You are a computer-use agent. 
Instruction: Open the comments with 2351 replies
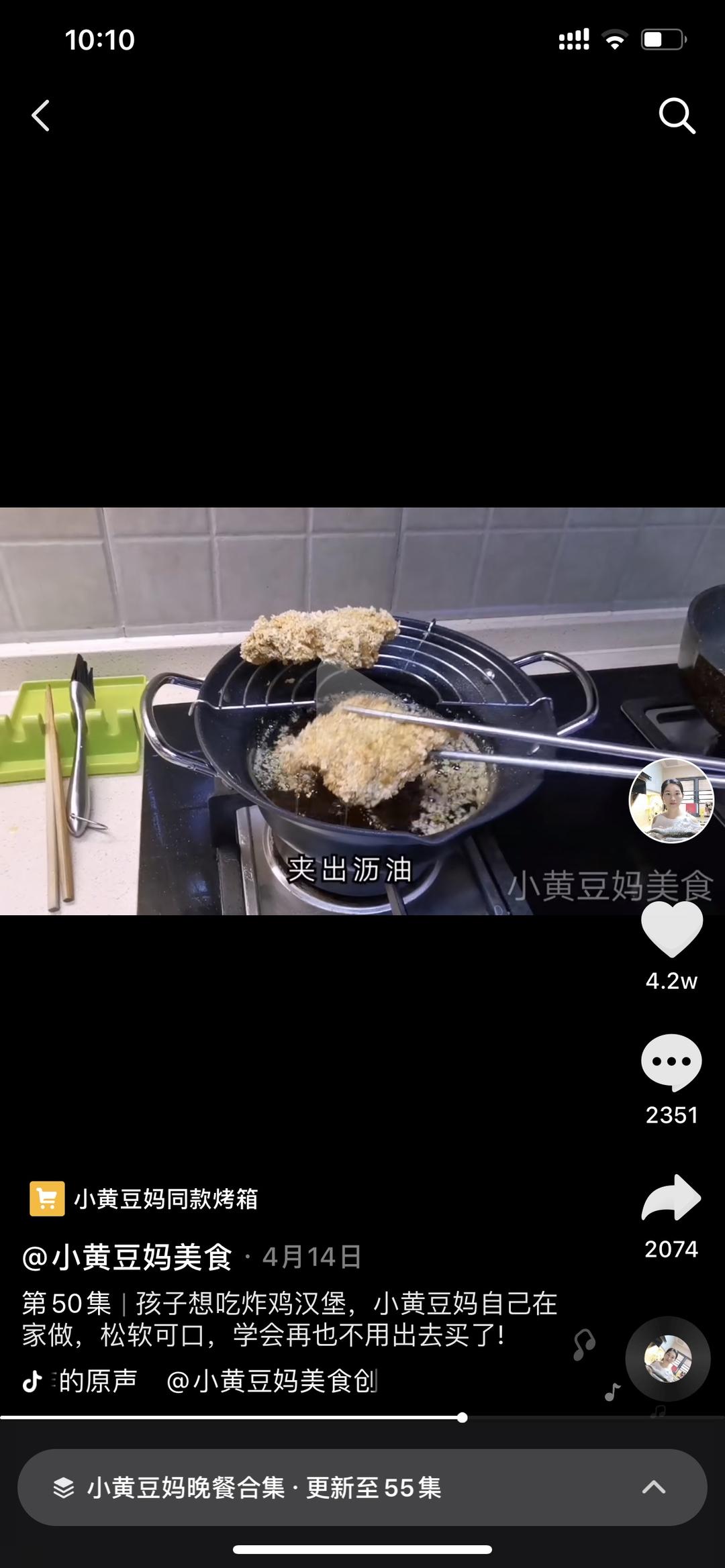click(671, 1062)
